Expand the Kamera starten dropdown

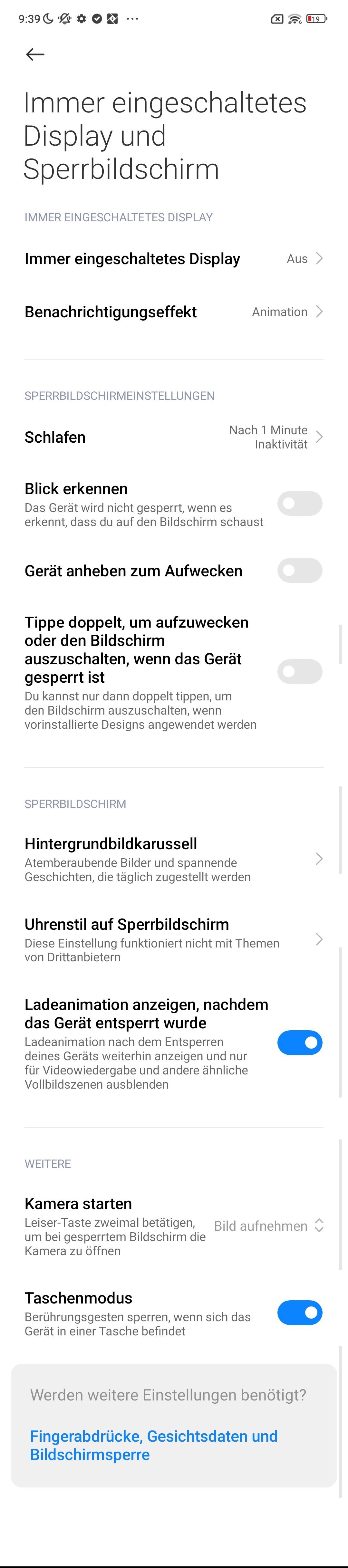pyautogui.click(x=268, y=1226)
